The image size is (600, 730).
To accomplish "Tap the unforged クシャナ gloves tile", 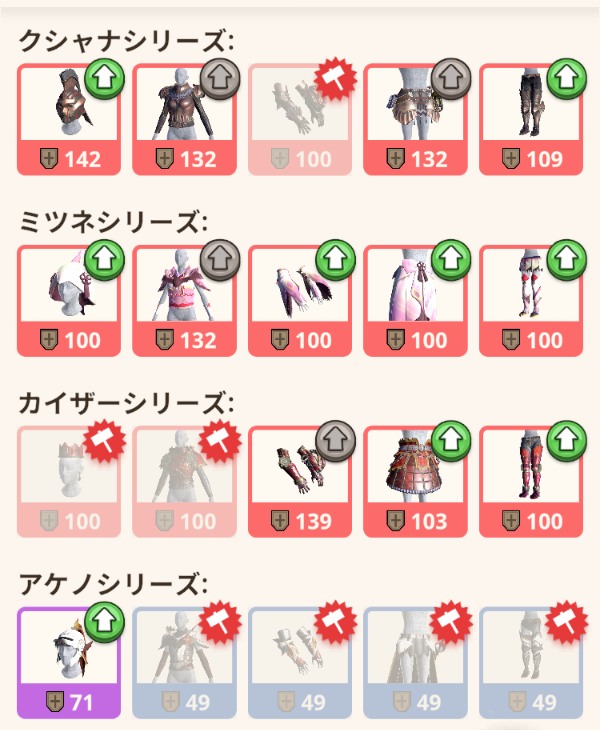I will click(299, 120).
